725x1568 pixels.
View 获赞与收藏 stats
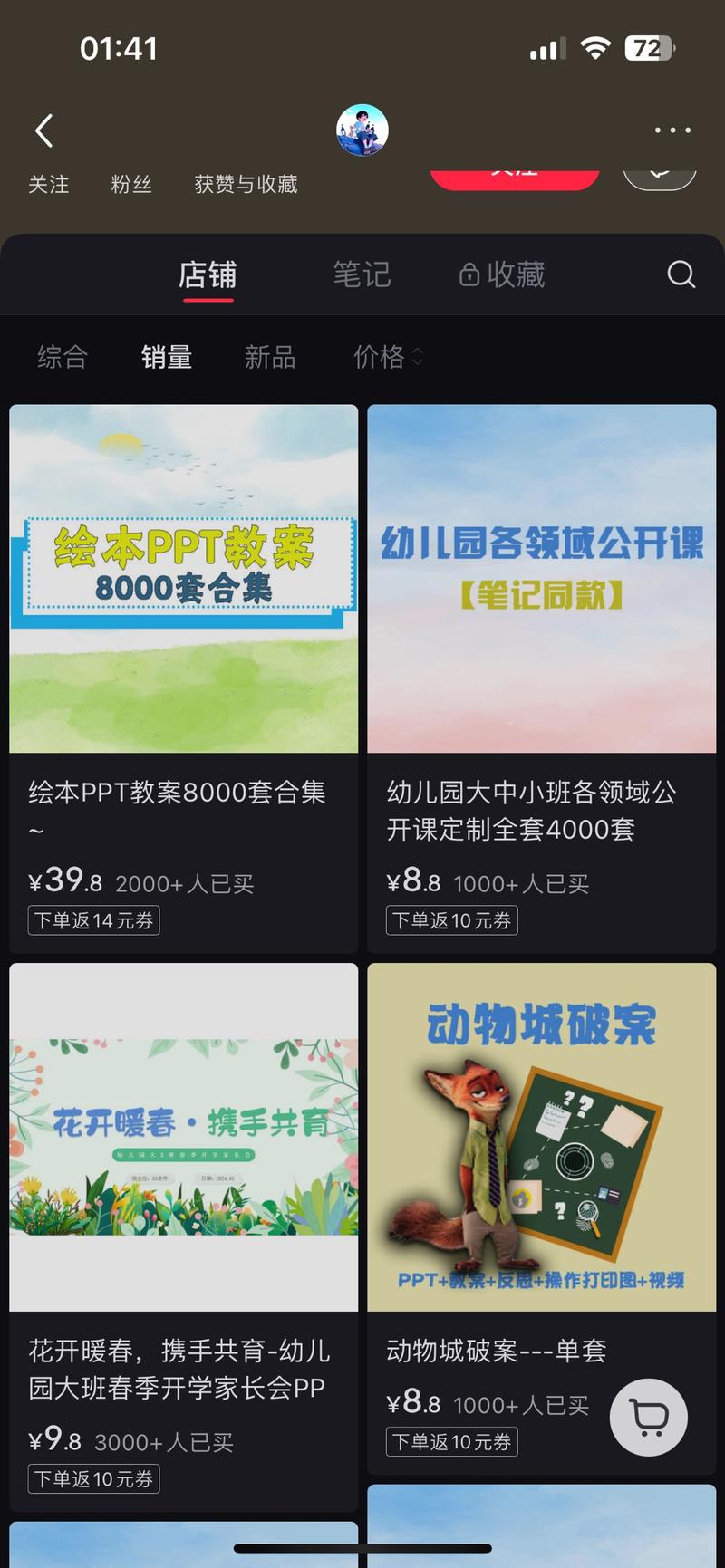tap(245, 184)
